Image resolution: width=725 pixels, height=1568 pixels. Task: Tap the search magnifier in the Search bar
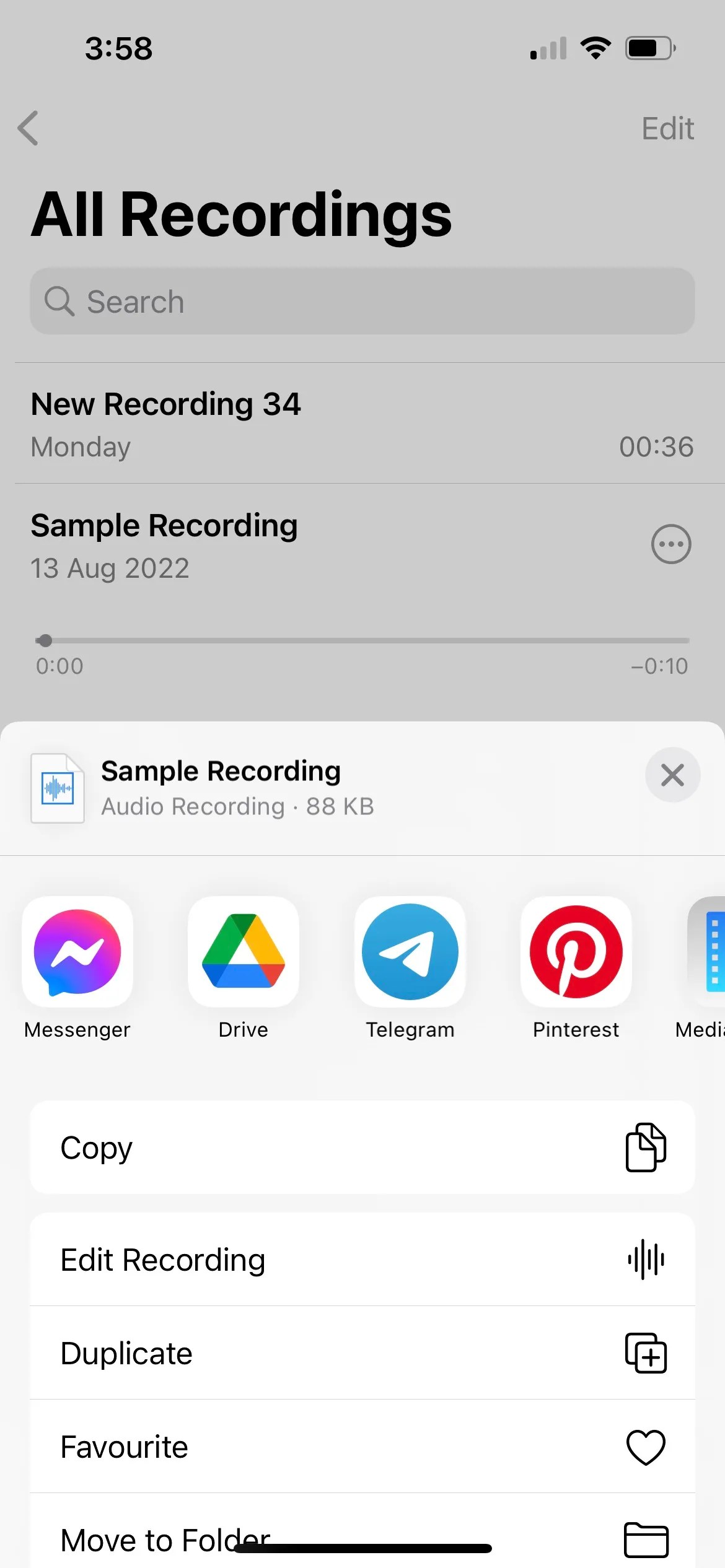pyautogui.click(x=60, y=302)
